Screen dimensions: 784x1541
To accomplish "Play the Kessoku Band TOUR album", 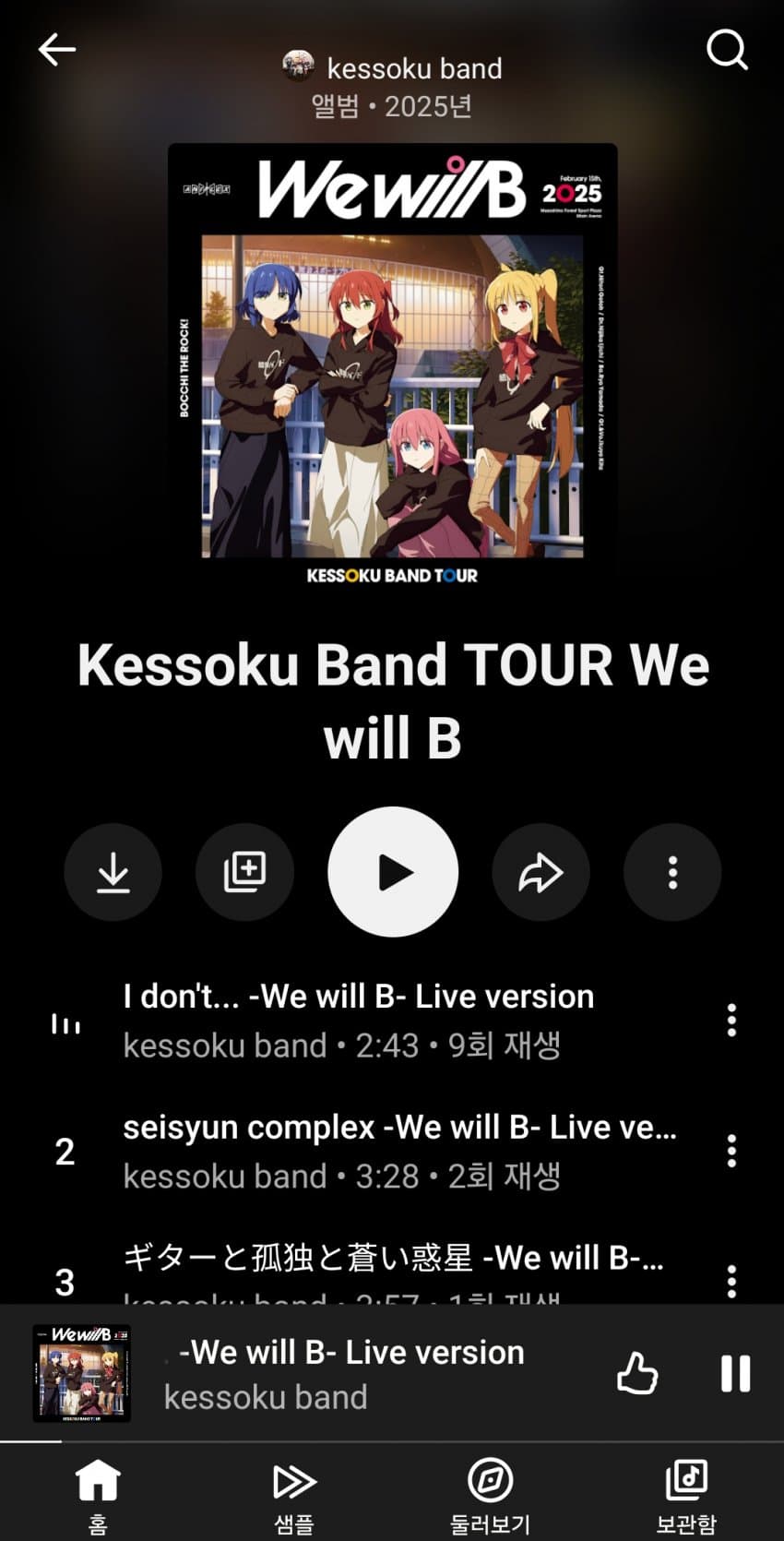I will click(393, 872).
